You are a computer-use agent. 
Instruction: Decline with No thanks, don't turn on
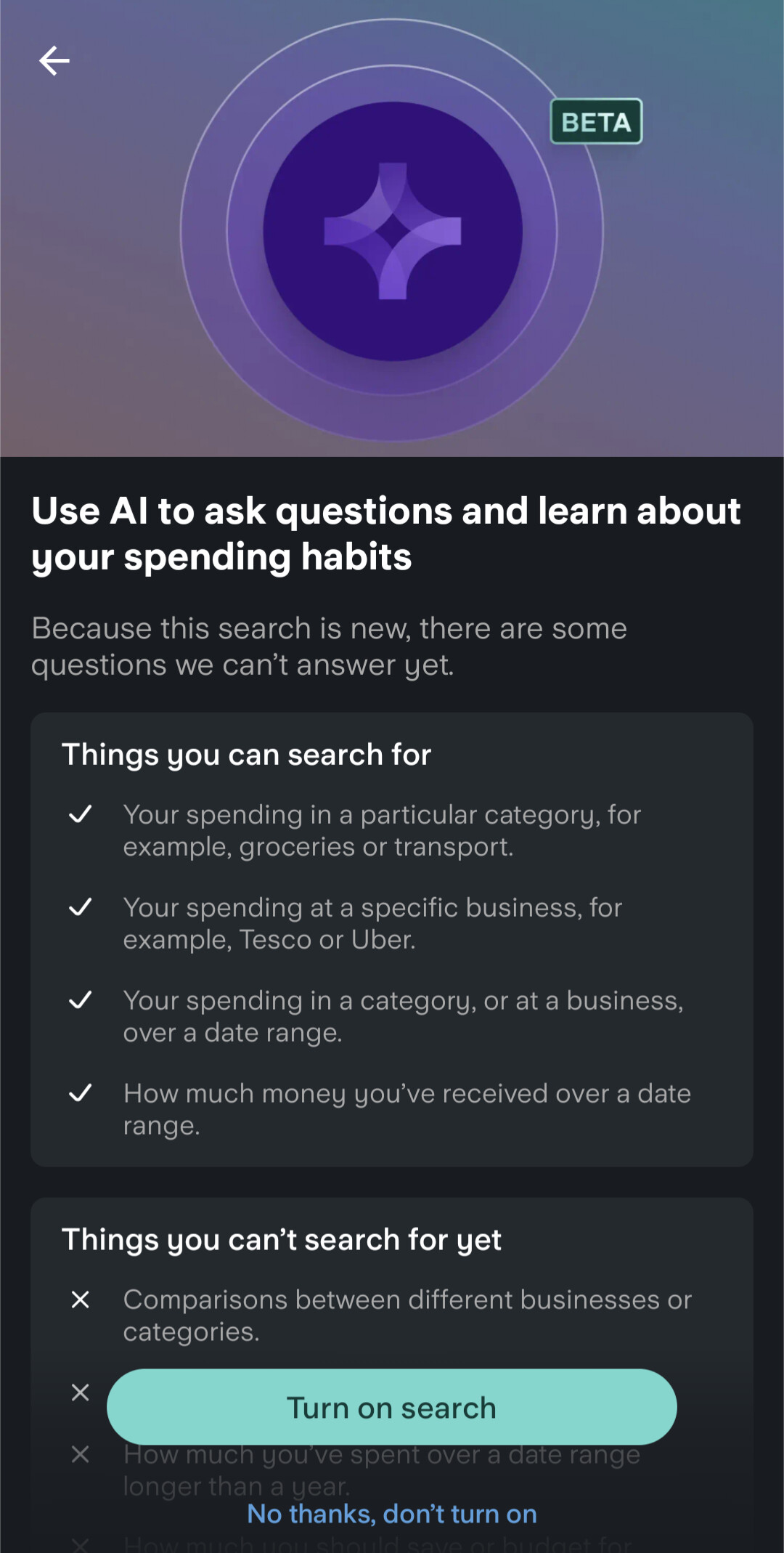point(392,1514)
